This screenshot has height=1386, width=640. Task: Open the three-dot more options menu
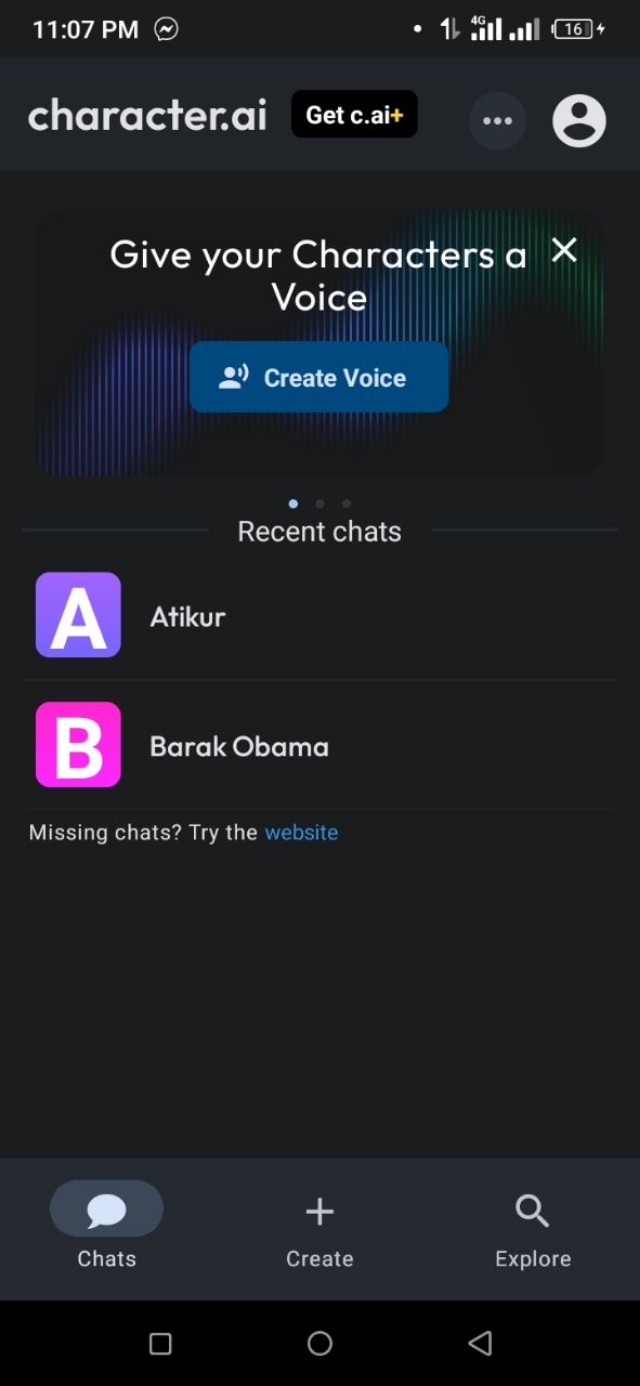[x=497, y=121]
